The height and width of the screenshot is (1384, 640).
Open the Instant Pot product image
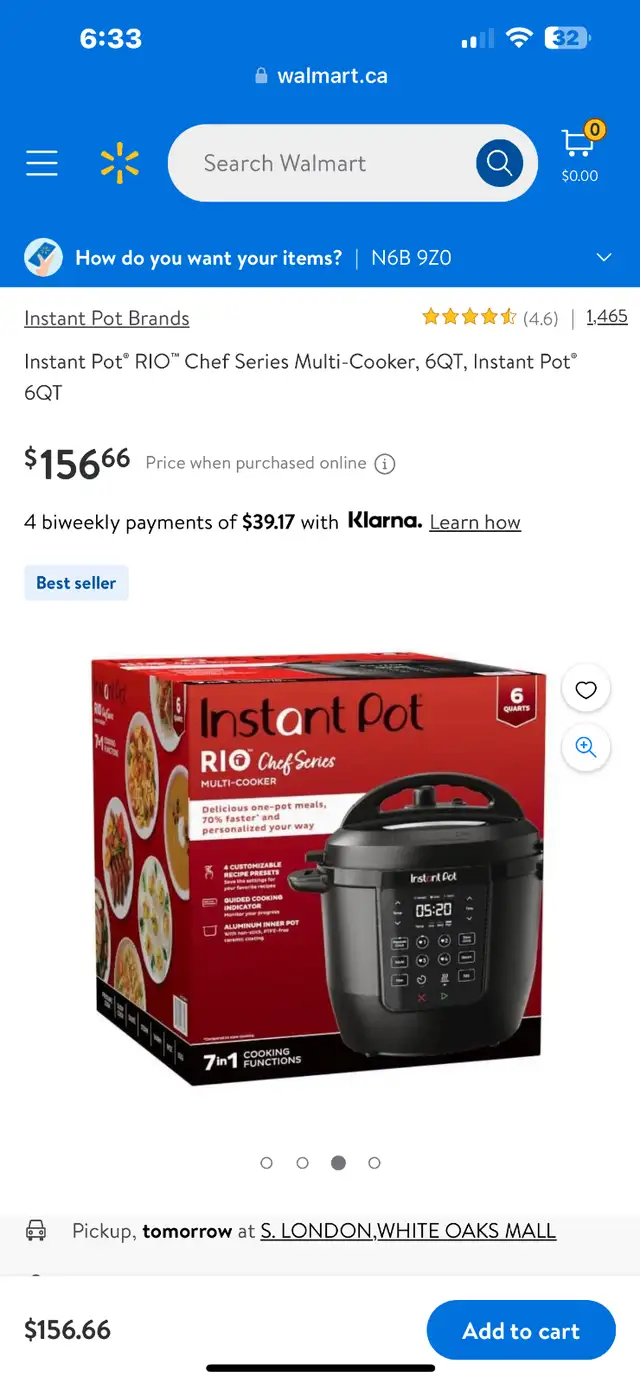320,870
